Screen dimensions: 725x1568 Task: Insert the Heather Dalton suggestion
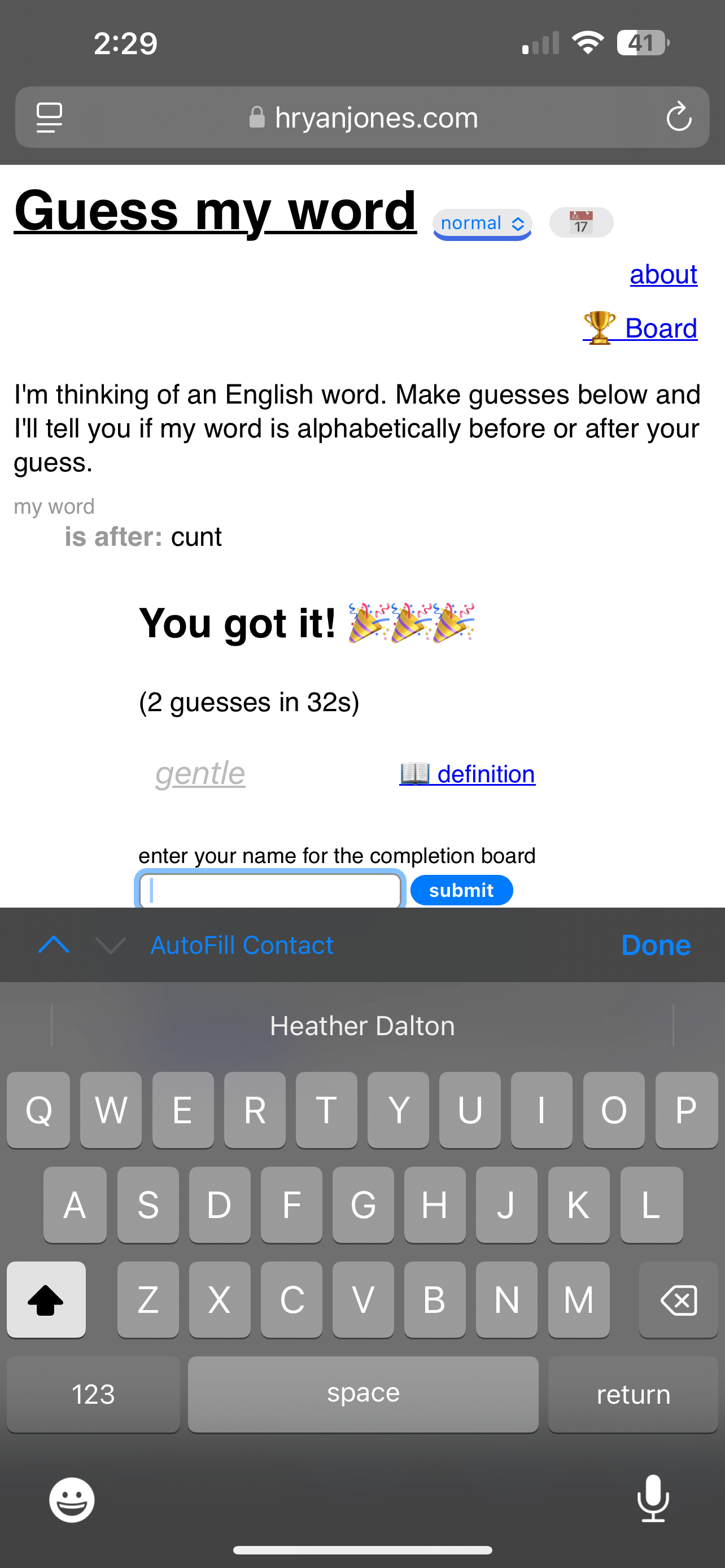coord(362,1026)
